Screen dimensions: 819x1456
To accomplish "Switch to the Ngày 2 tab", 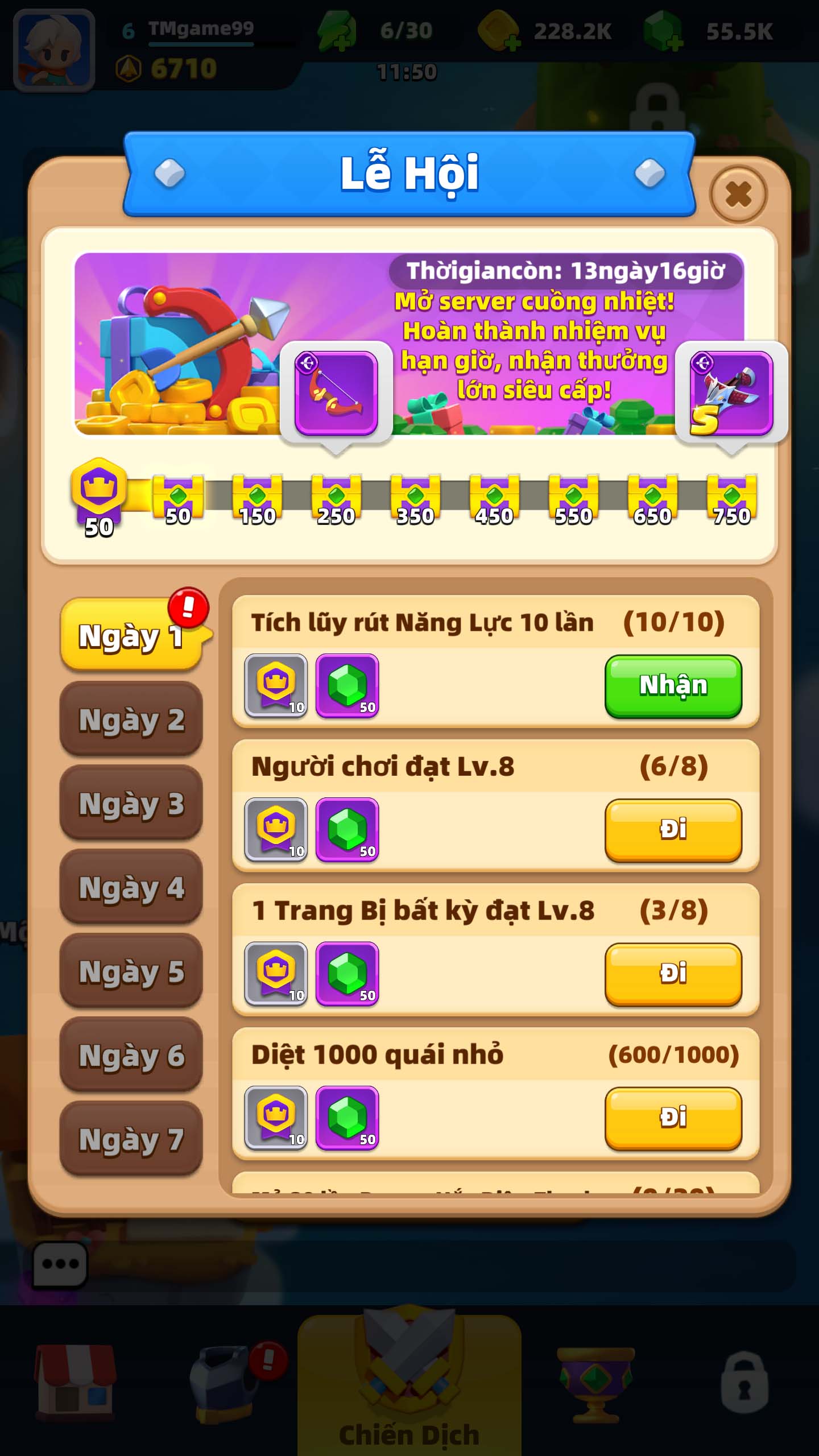I will 131,719.
